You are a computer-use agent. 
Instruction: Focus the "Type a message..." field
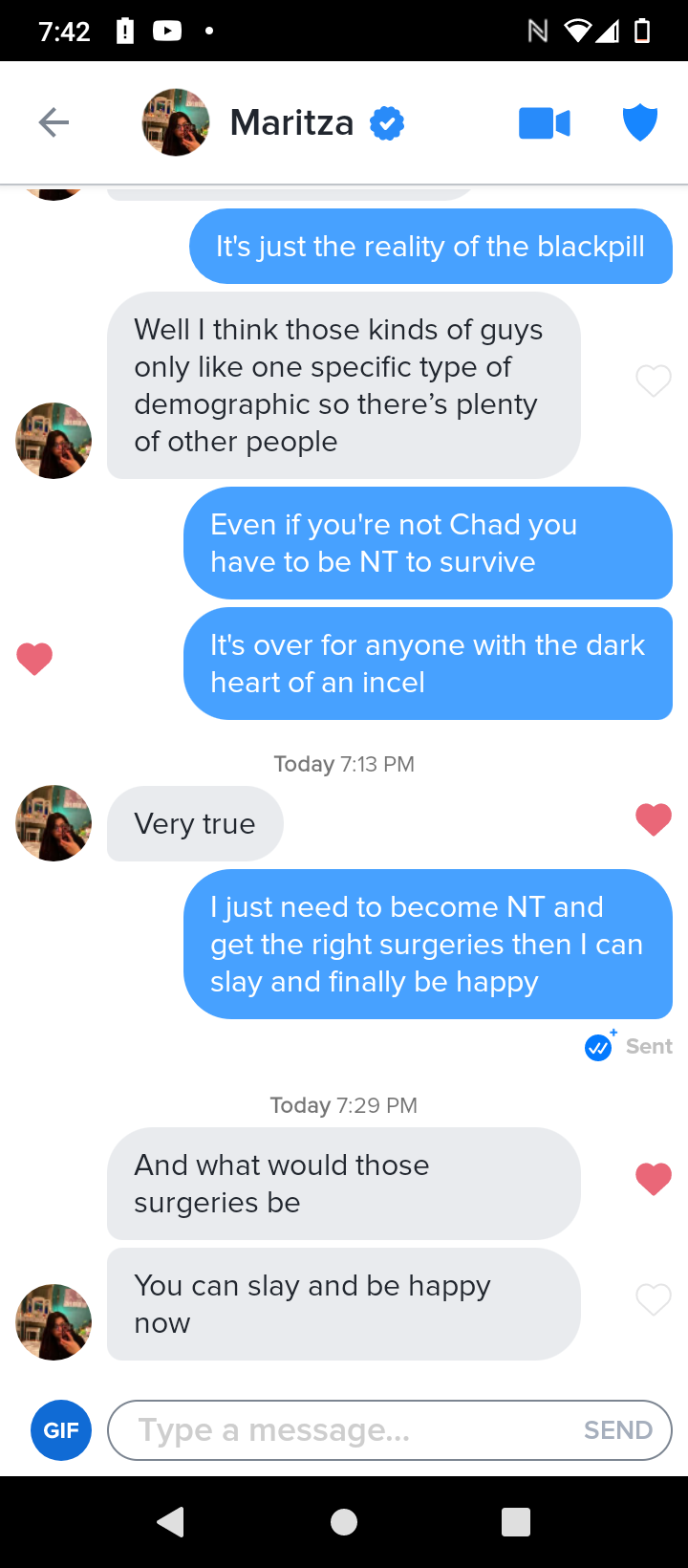click(x=344, y=1430)
